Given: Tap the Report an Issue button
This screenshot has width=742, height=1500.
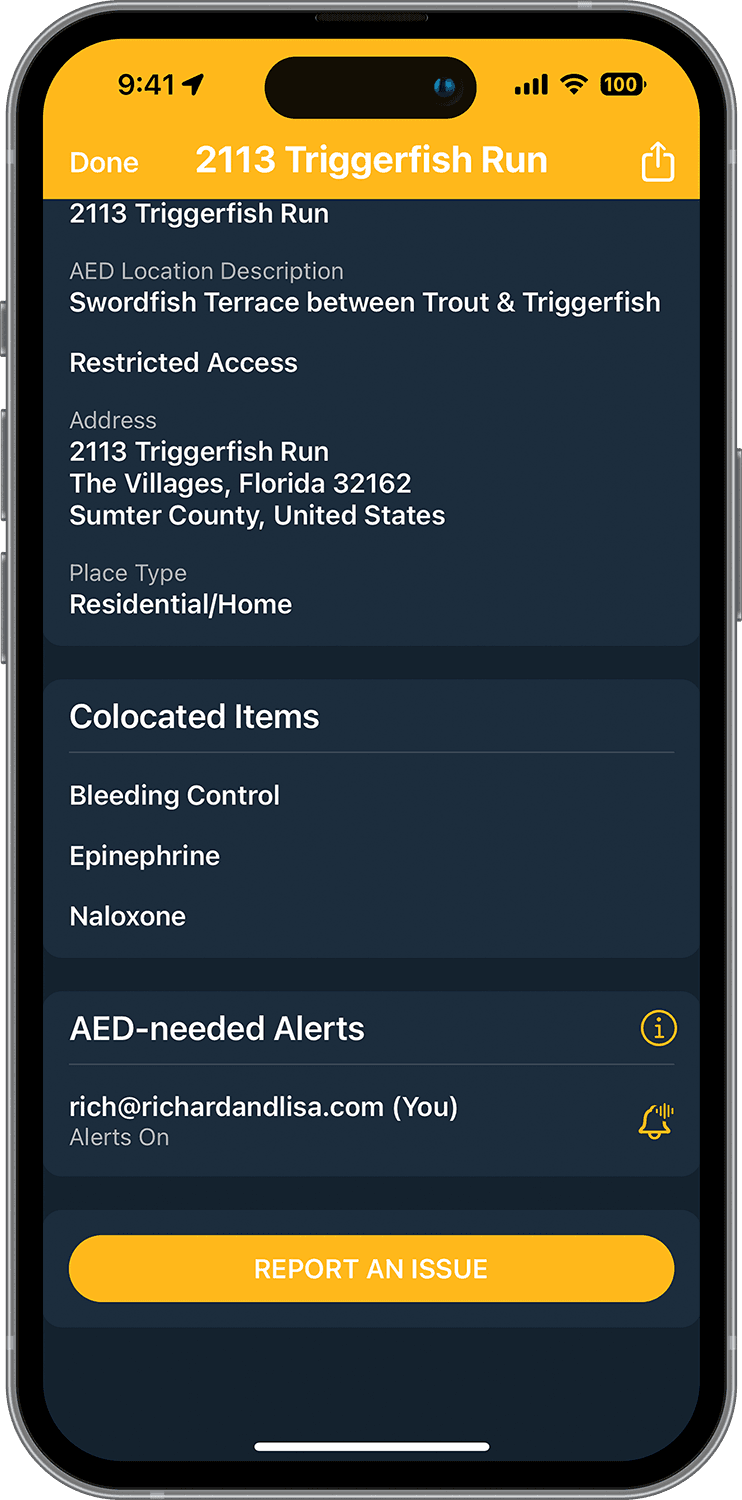Looking at the screenshot, I should tap(371, 1269).
